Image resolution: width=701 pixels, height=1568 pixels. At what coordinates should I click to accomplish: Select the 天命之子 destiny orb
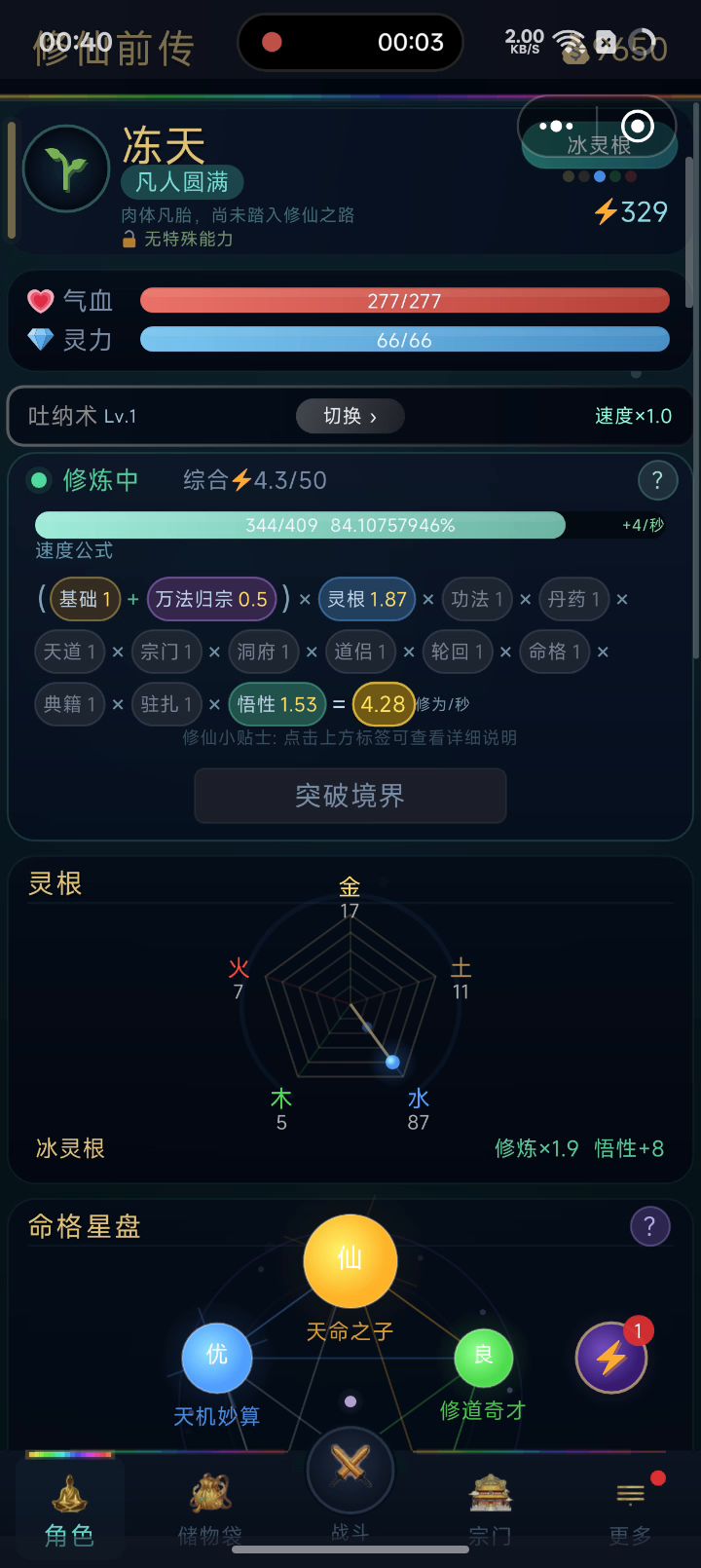coord(350,1261)
